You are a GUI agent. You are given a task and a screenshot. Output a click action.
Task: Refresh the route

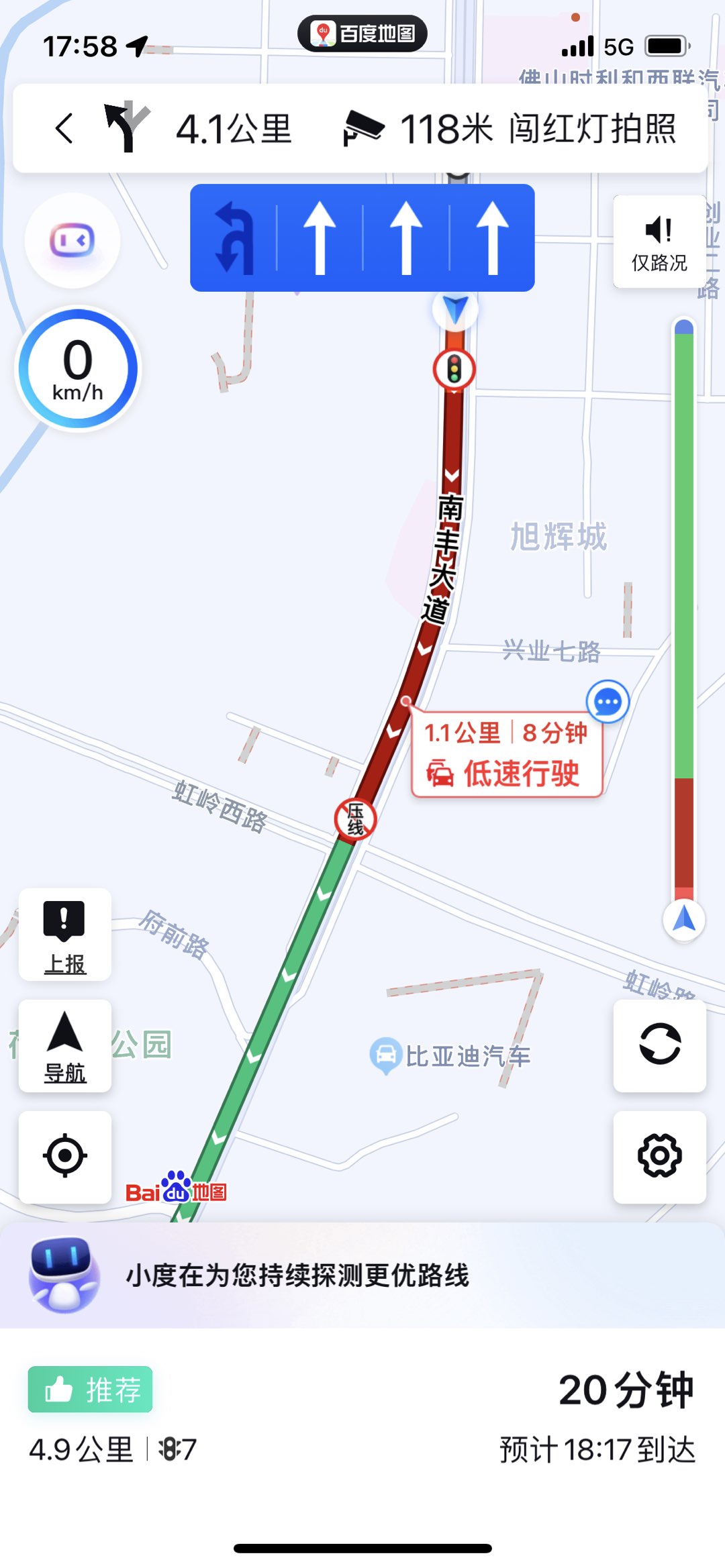tap(660, 1045)
